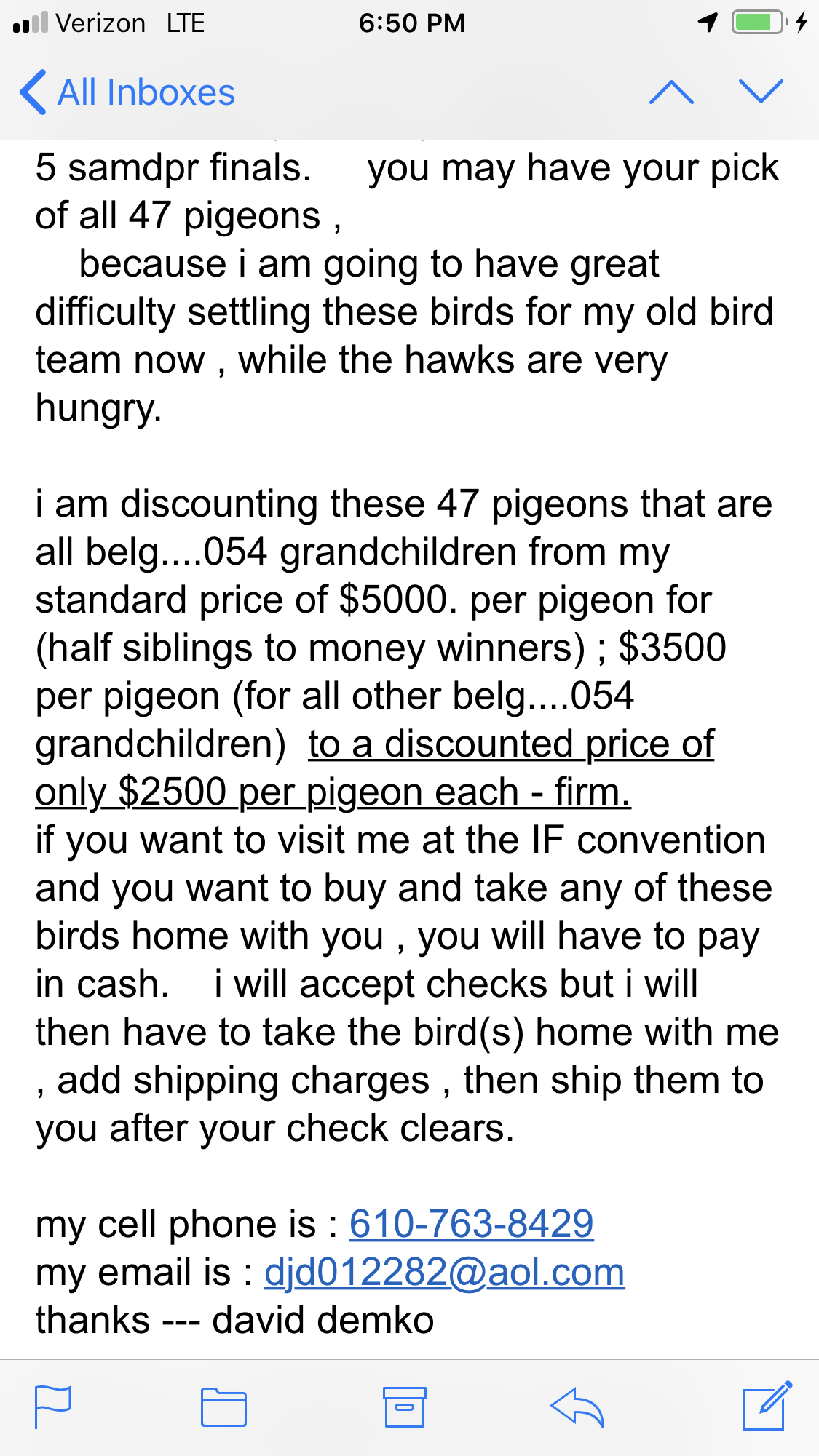819x1456 pixels.
Task: Go to the previous message with up arrow
Action: [671, 92]
